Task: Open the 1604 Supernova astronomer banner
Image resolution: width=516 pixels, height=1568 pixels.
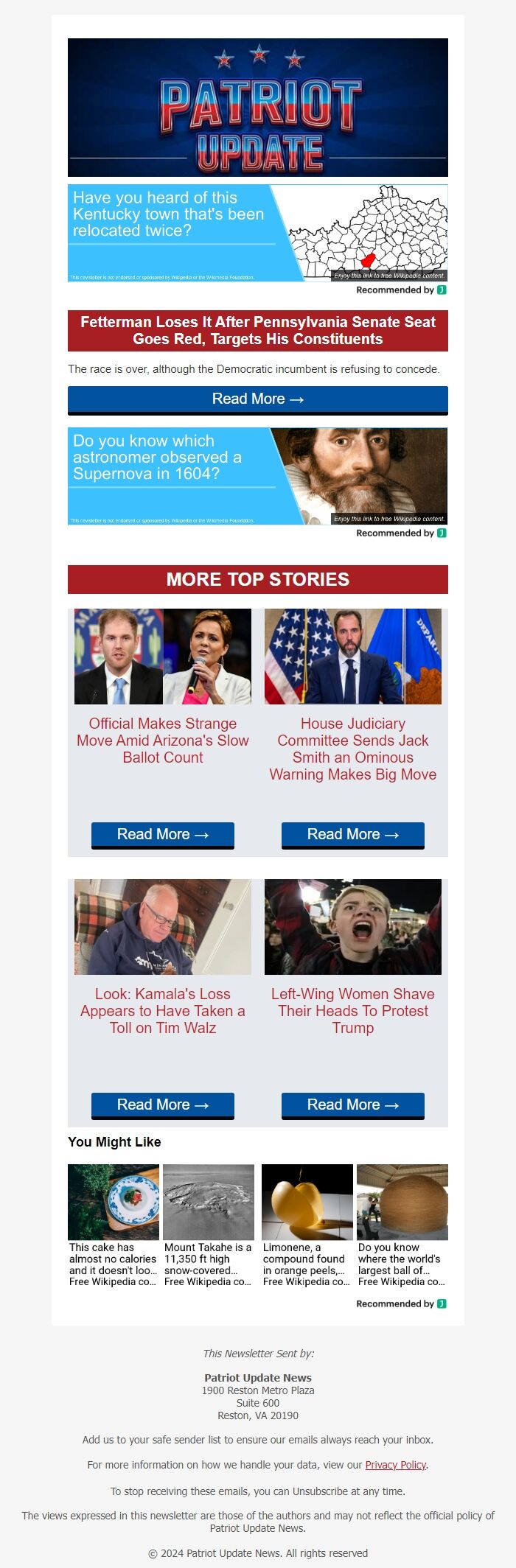Action: (x=257, y=476)
